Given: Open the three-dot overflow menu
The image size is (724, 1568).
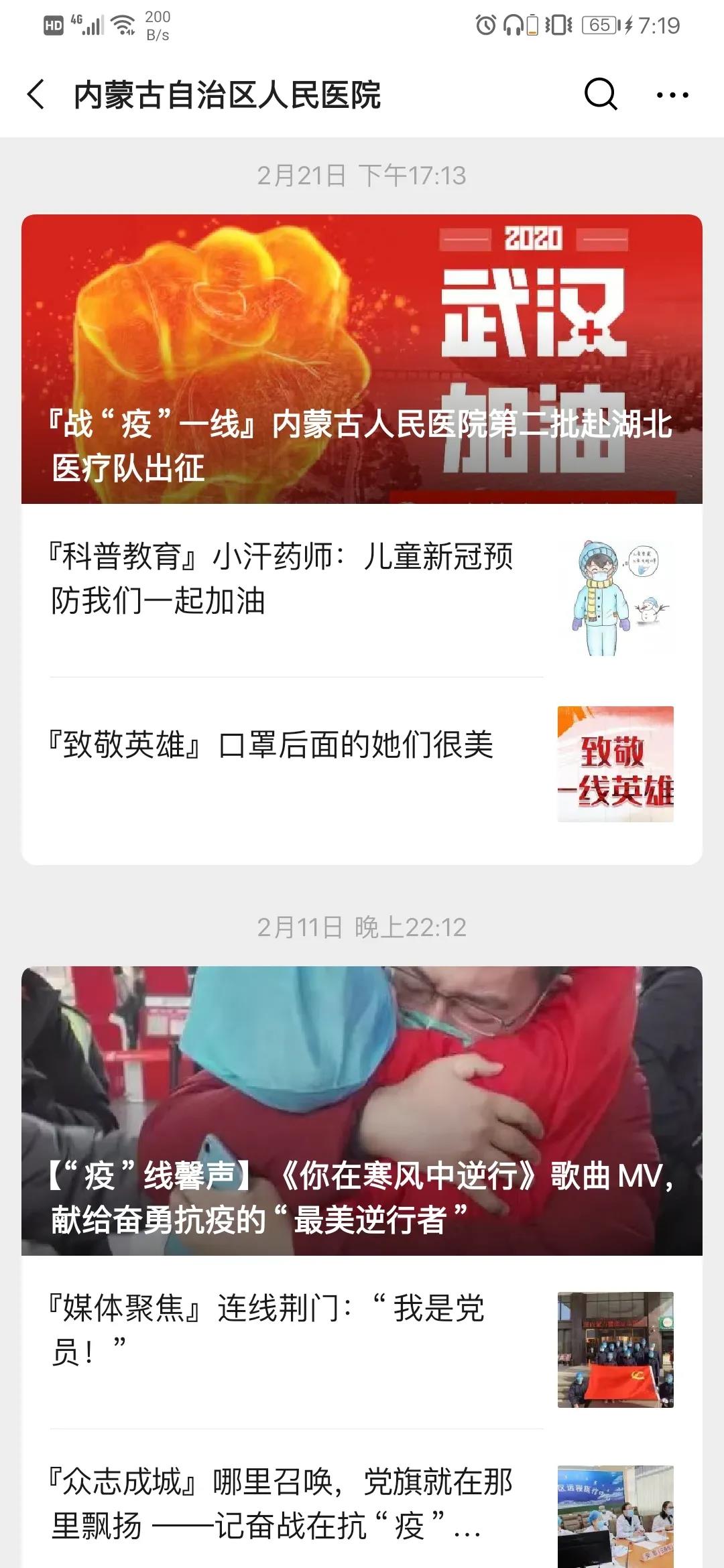Looking at the screenshot, I should (672, 95).
